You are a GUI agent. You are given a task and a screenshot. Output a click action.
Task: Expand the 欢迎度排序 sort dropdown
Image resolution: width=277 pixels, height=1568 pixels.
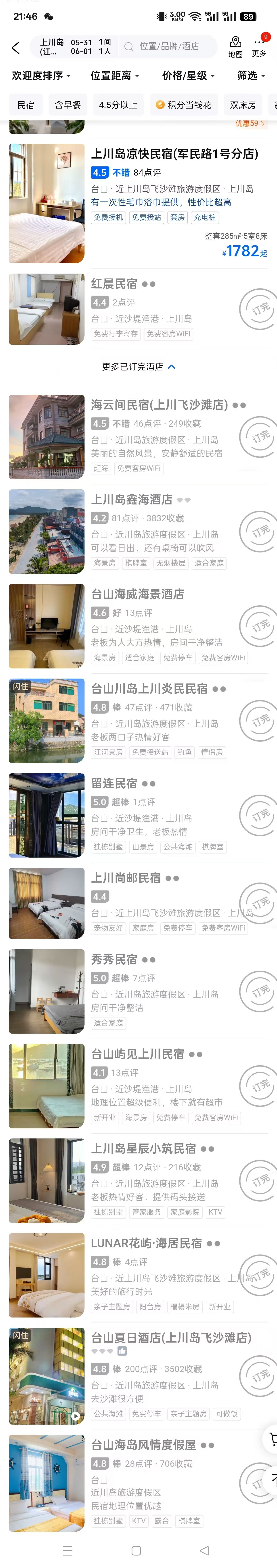(41, 75)
